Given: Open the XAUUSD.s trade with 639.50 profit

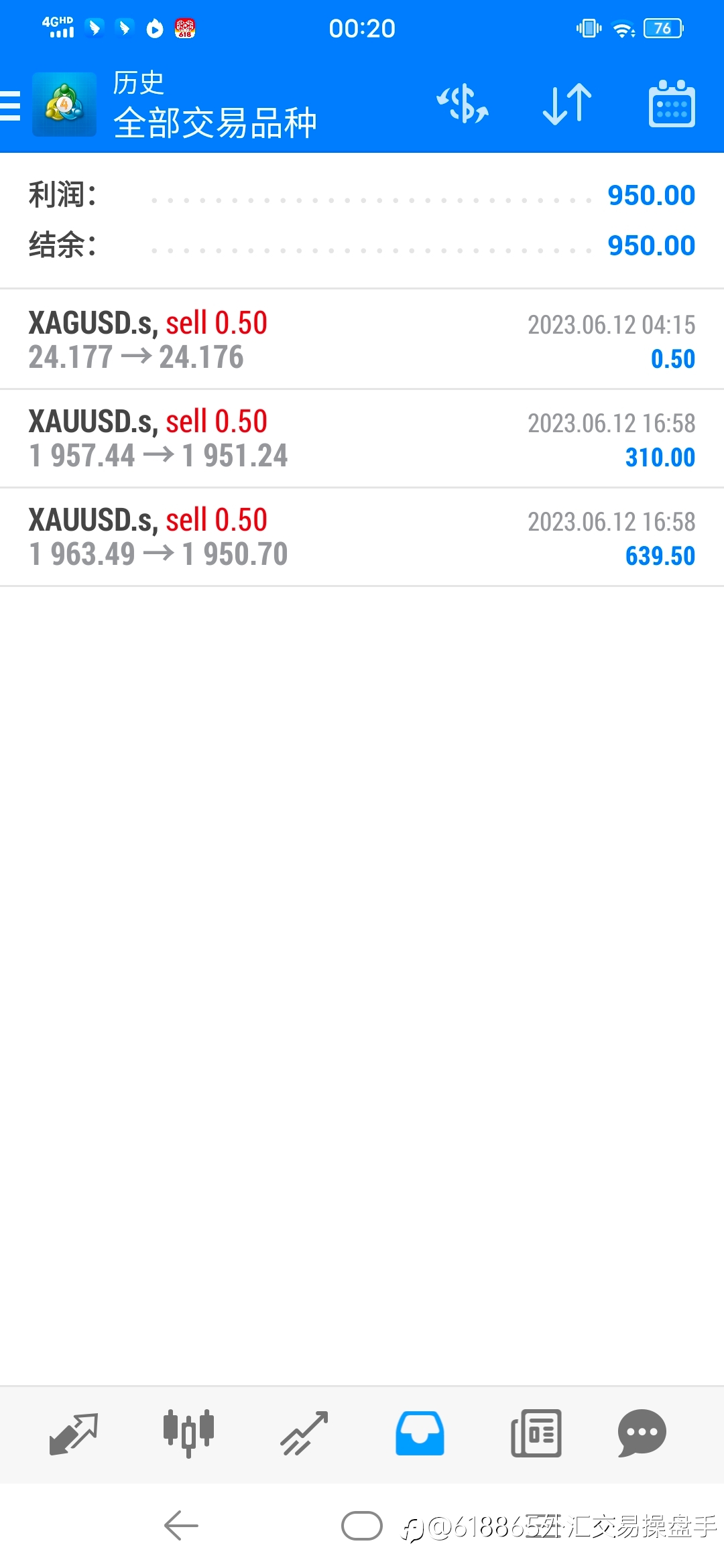Looking at the screenshot, I should (362, 537).
